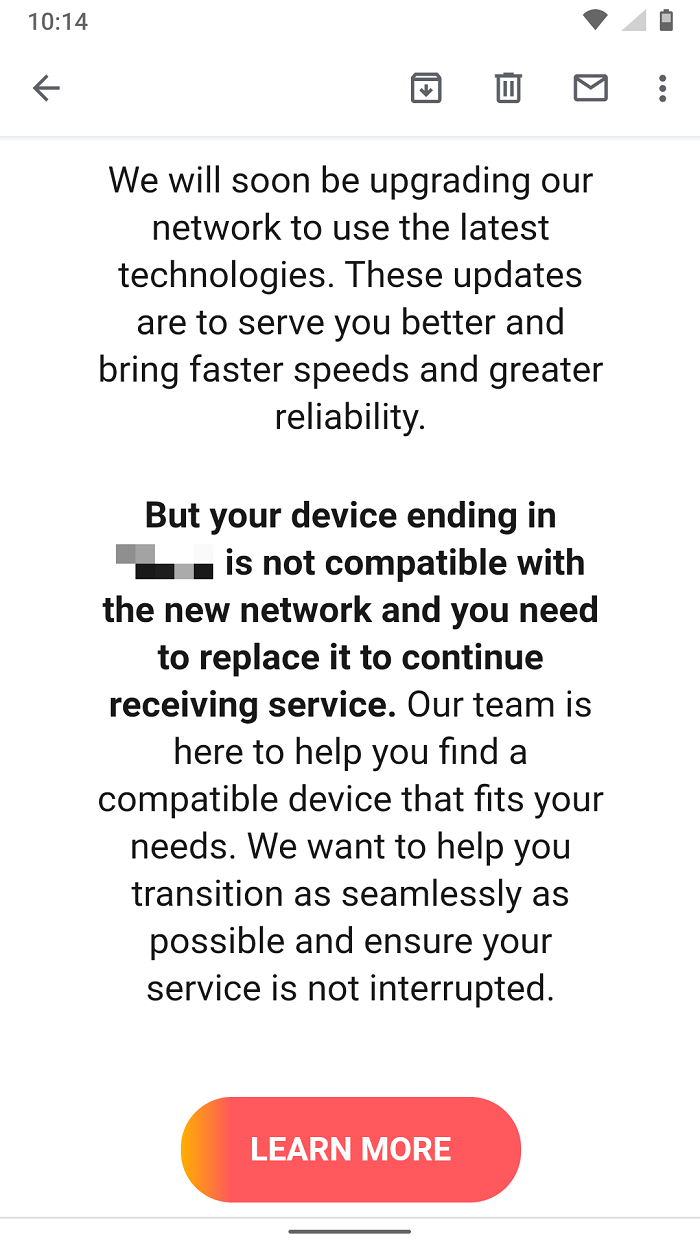Delete this email
The height and width of the screenshot is (1244, 700).
pyautogui.click(x=508, y=89)
